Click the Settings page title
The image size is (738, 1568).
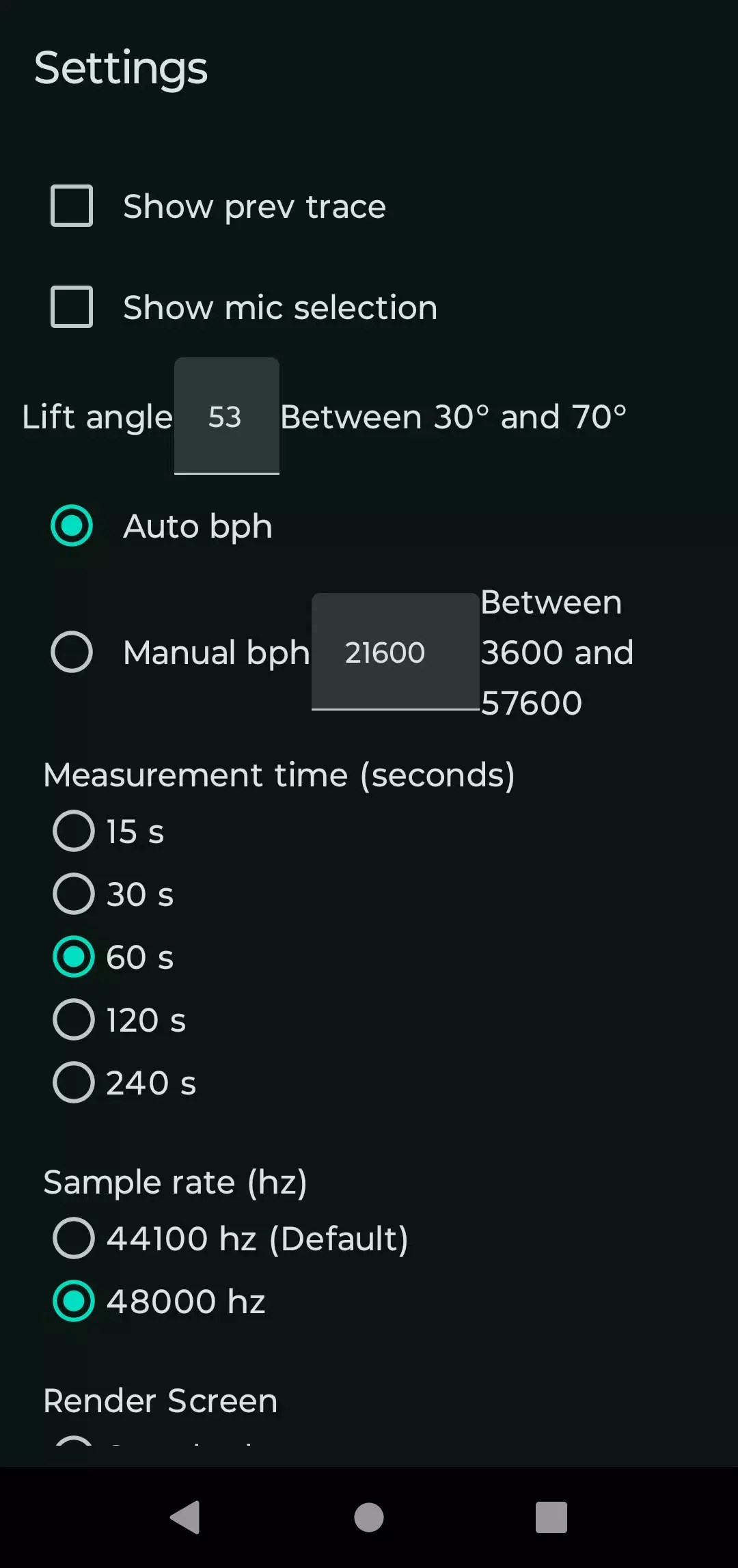click(122, 66)
